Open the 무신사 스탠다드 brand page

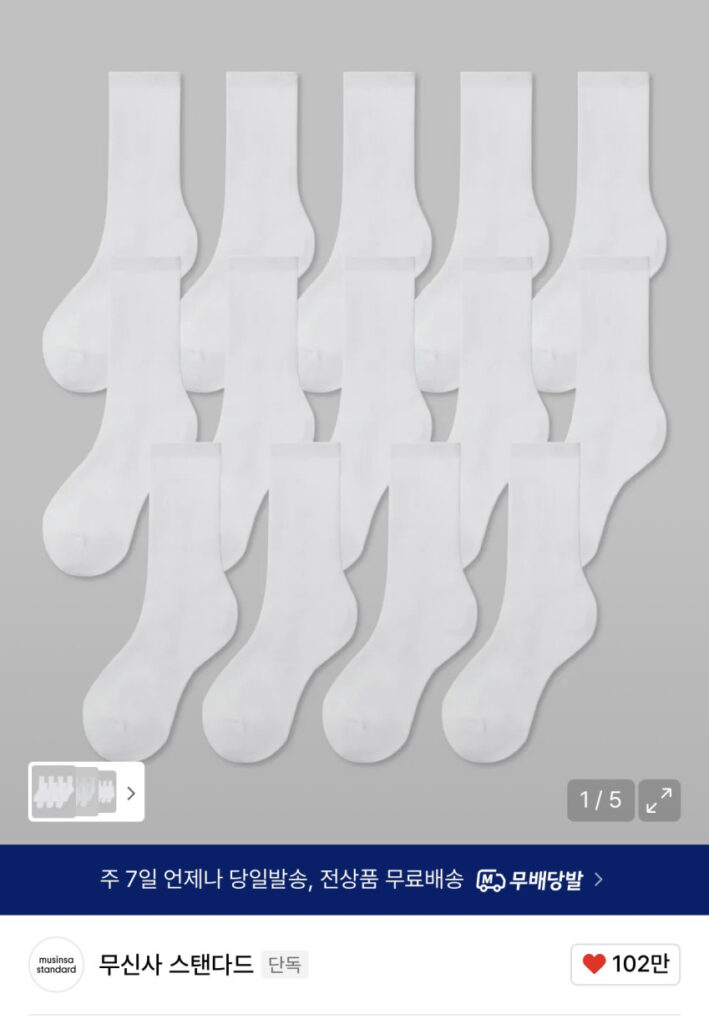coord(175,965)
